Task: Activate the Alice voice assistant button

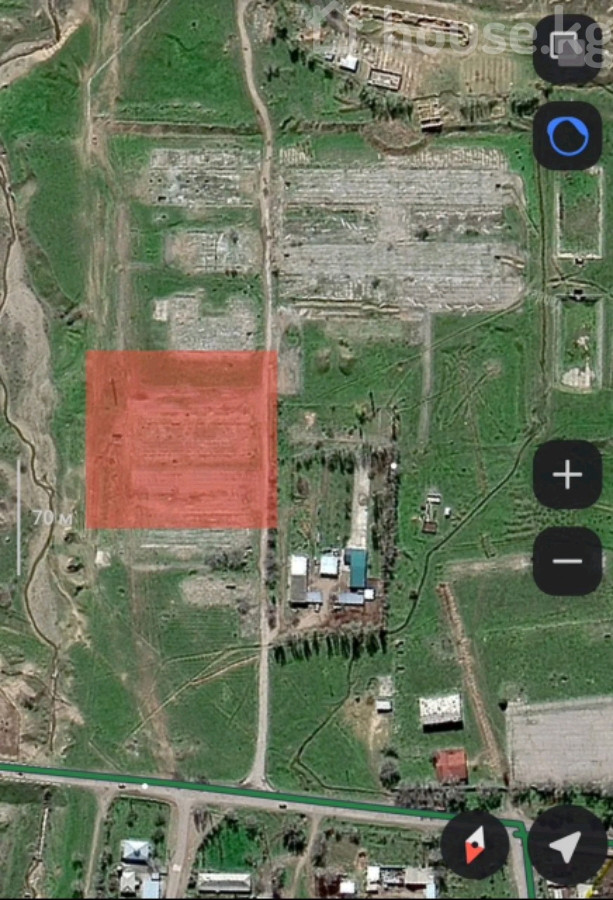Action: click(x=567, y=136)
